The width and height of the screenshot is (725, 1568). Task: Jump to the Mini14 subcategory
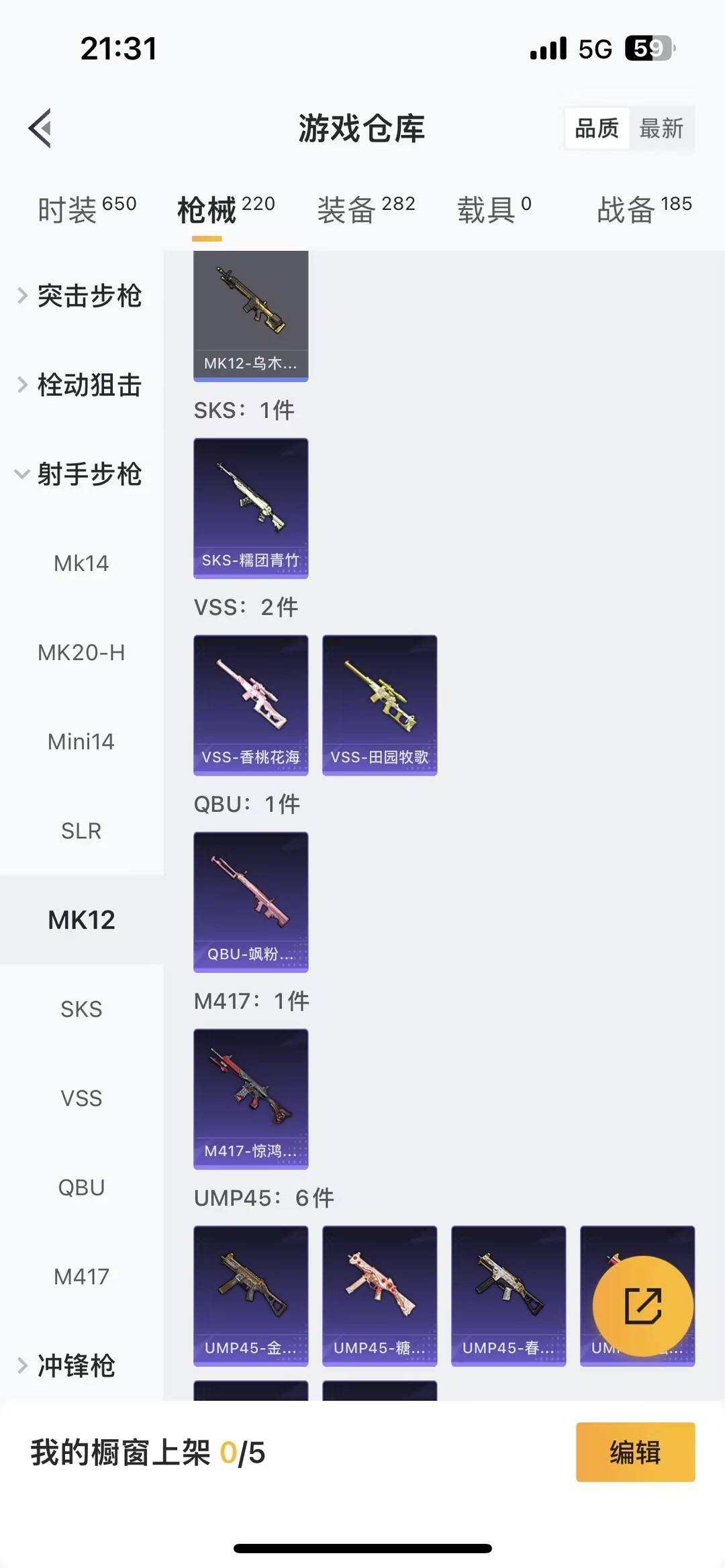(x=81, y=741)
